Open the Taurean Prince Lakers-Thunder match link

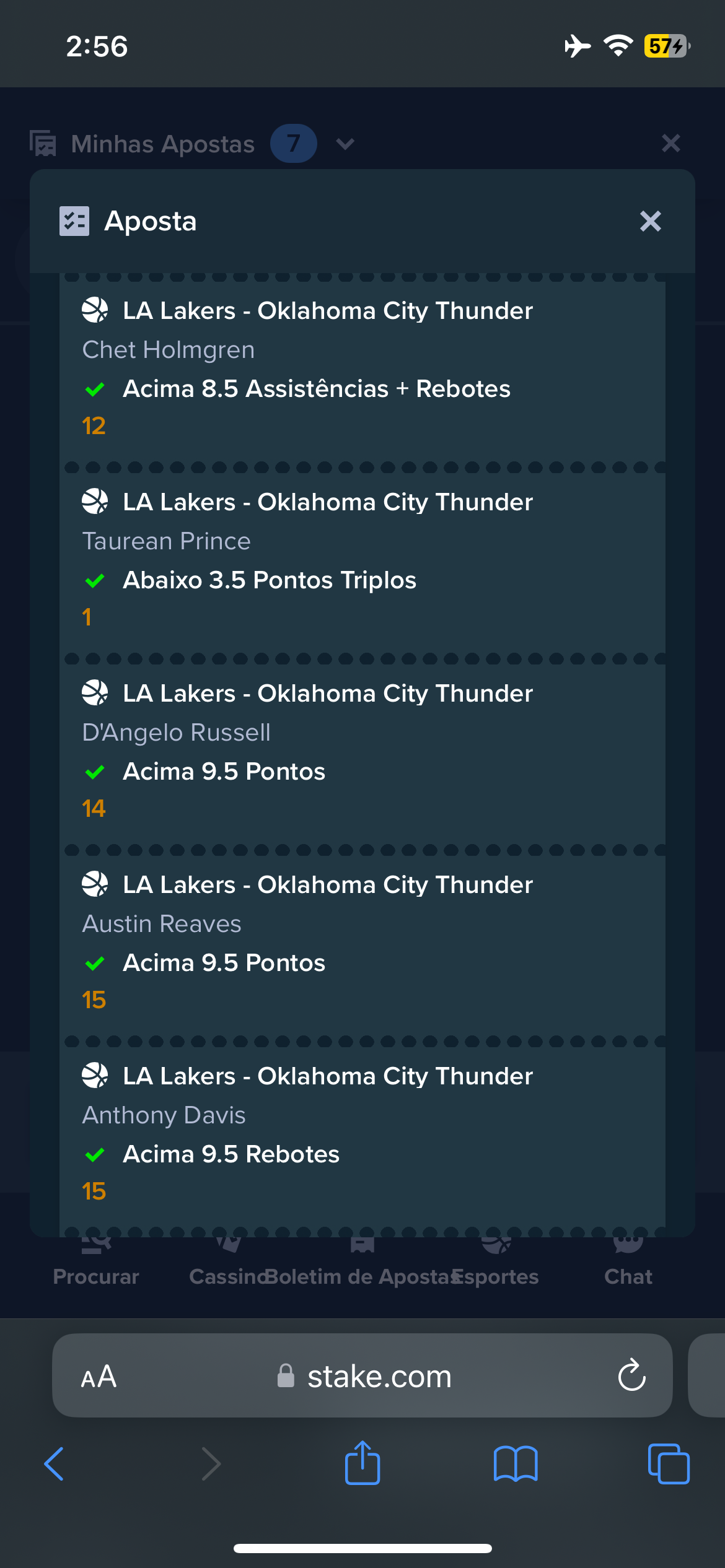point(328,502)
